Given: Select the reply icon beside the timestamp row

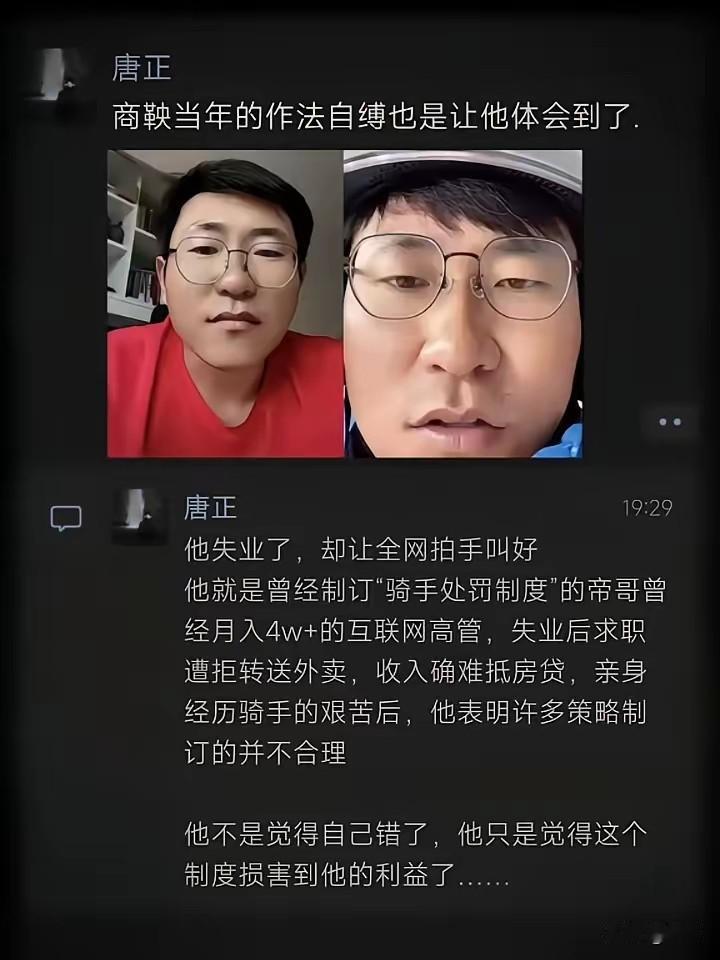Looking at the screenshot, I should [66, 518].
